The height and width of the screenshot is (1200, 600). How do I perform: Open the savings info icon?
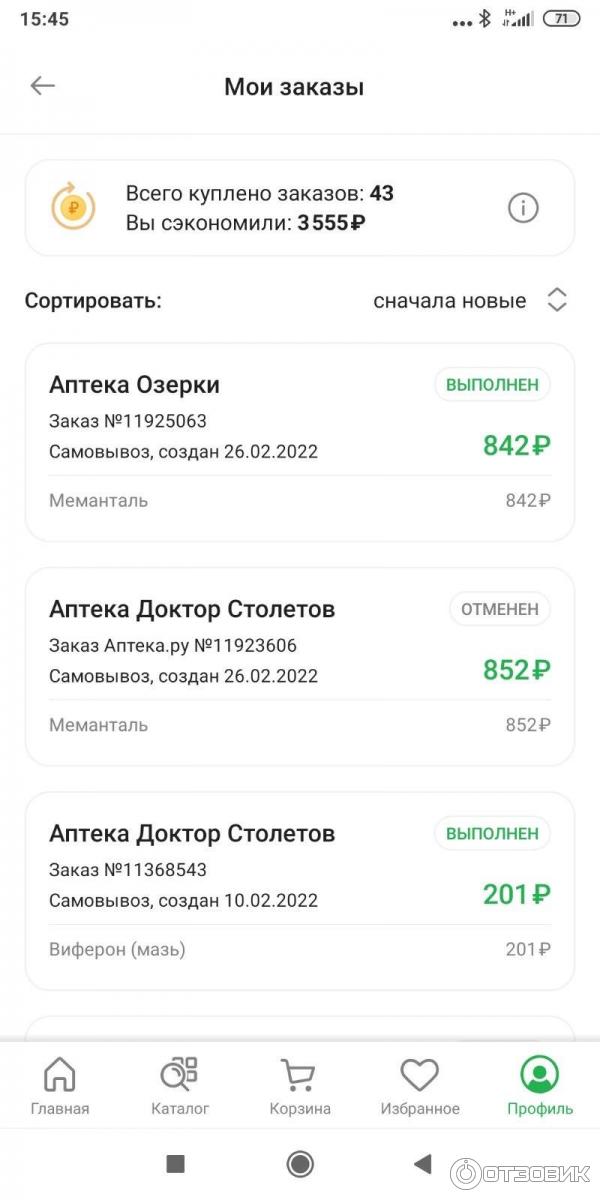click(x=523, y=208)
